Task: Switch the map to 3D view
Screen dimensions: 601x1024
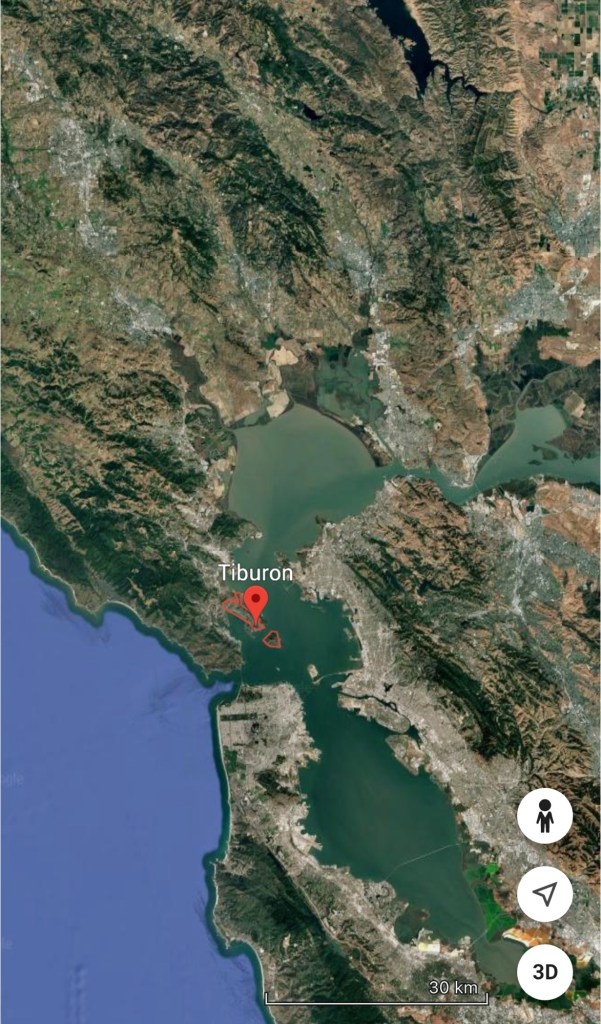Action: click(x=545, y=971)
